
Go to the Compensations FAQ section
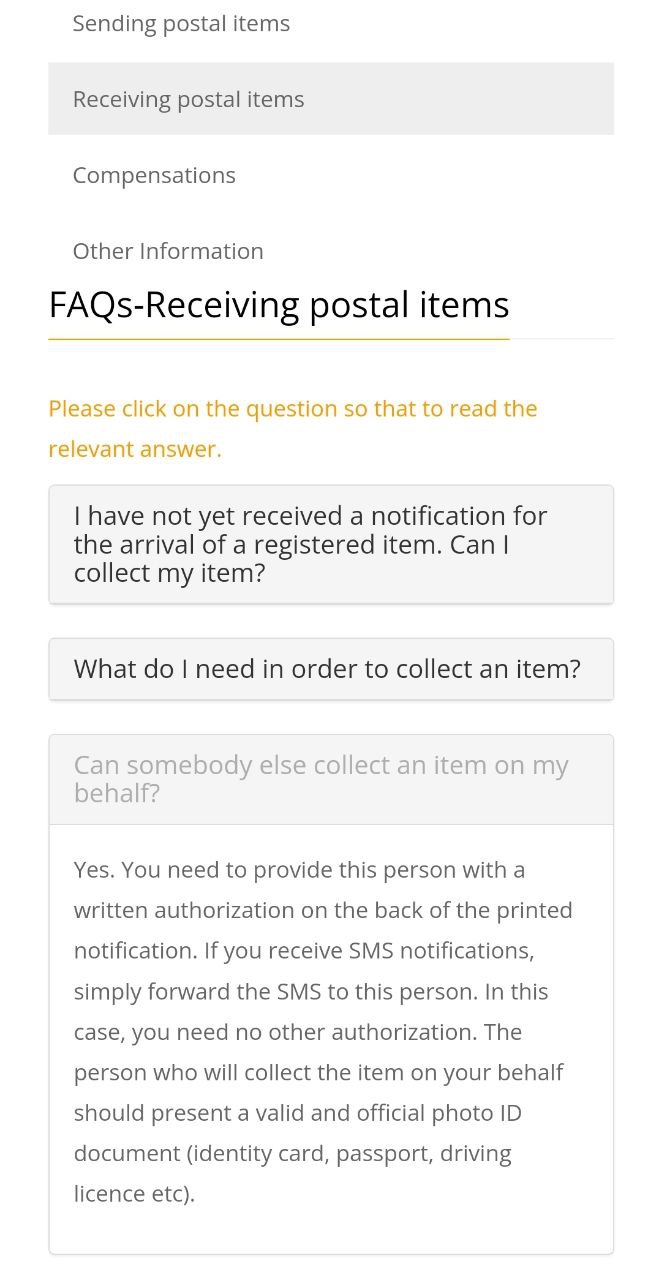pyautogui.click(x=154, y=176)
